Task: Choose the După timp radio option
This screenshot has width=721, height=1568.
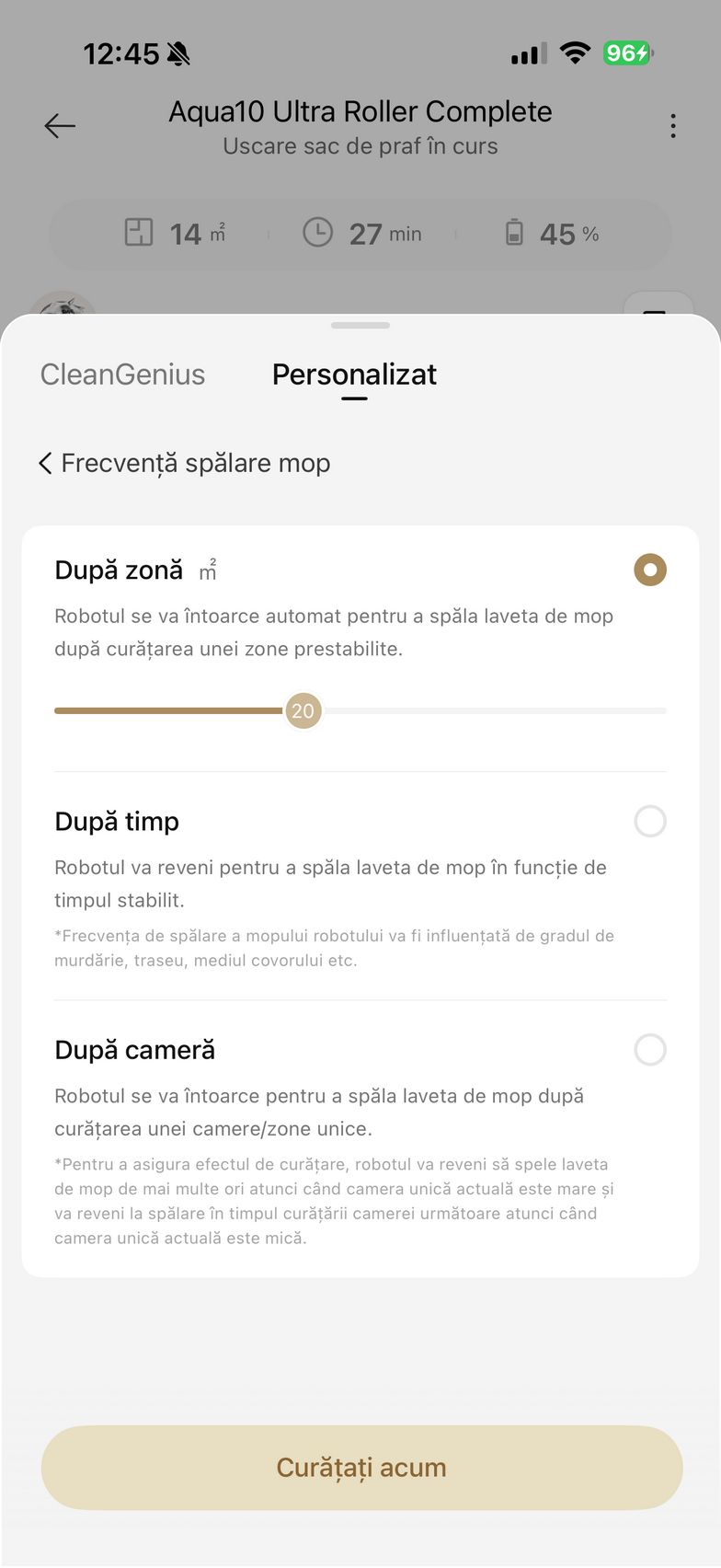Action: [x=650, y=821]
